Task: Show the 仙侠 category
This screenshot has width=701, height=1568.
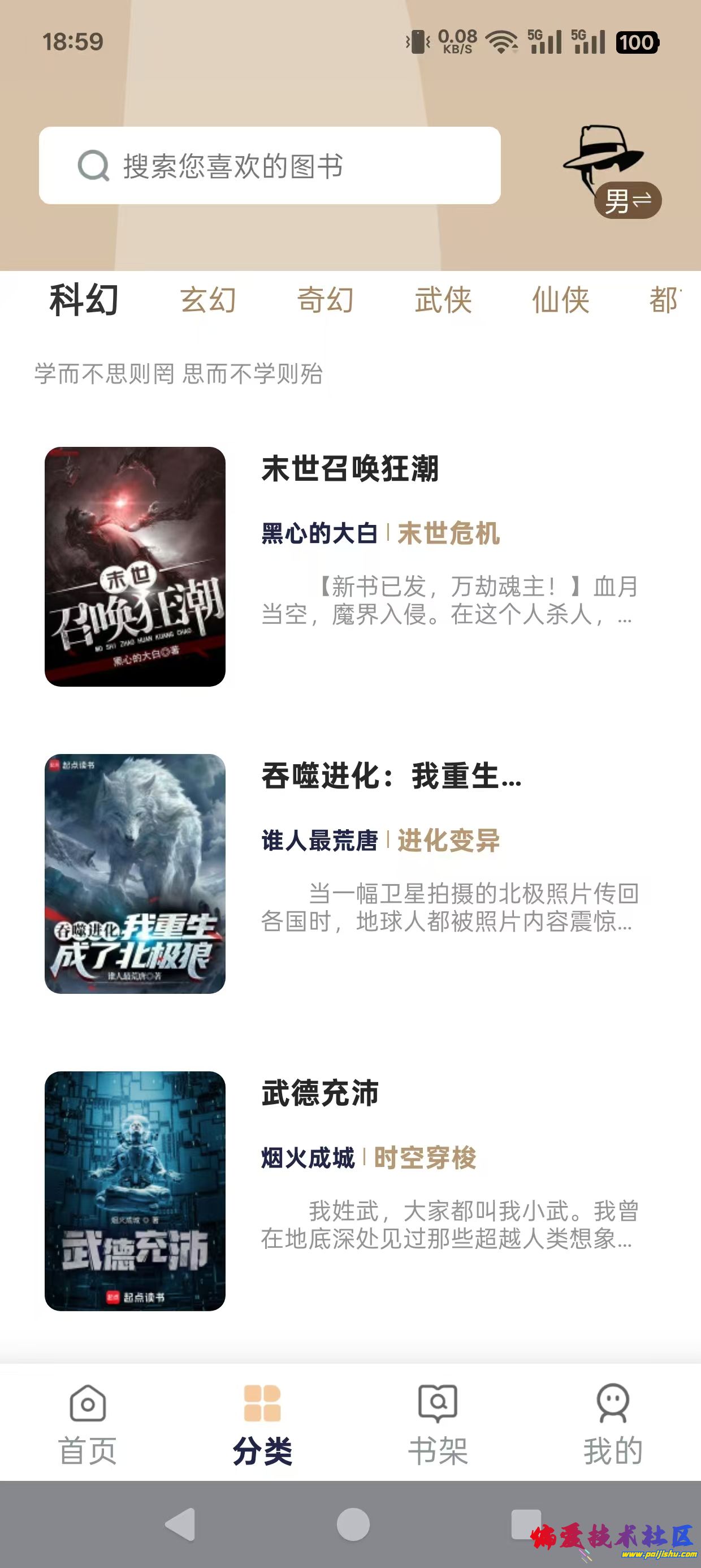Action: click(x=560, y=300)
